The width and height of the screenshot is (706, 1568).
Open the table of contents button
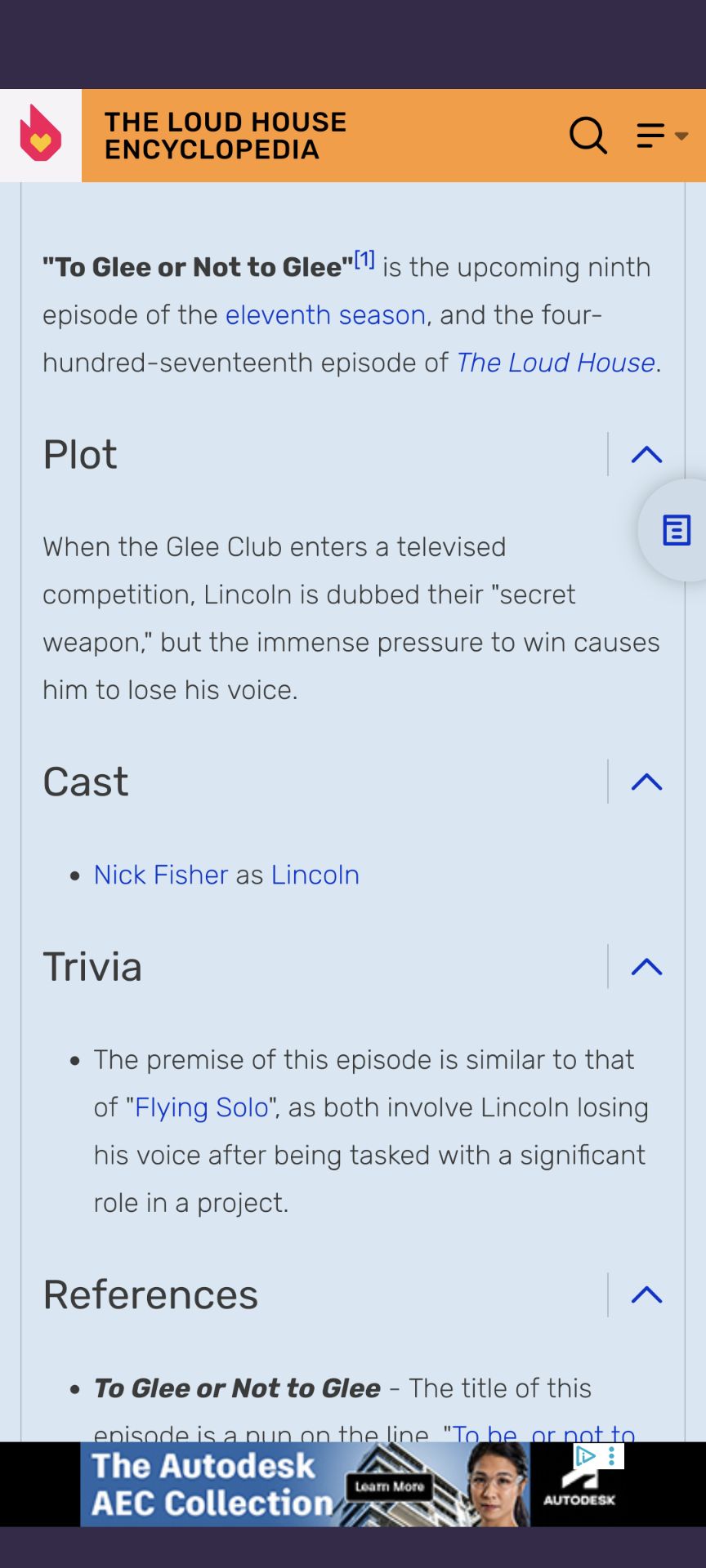pyautogui.click(x=676, y=531)
